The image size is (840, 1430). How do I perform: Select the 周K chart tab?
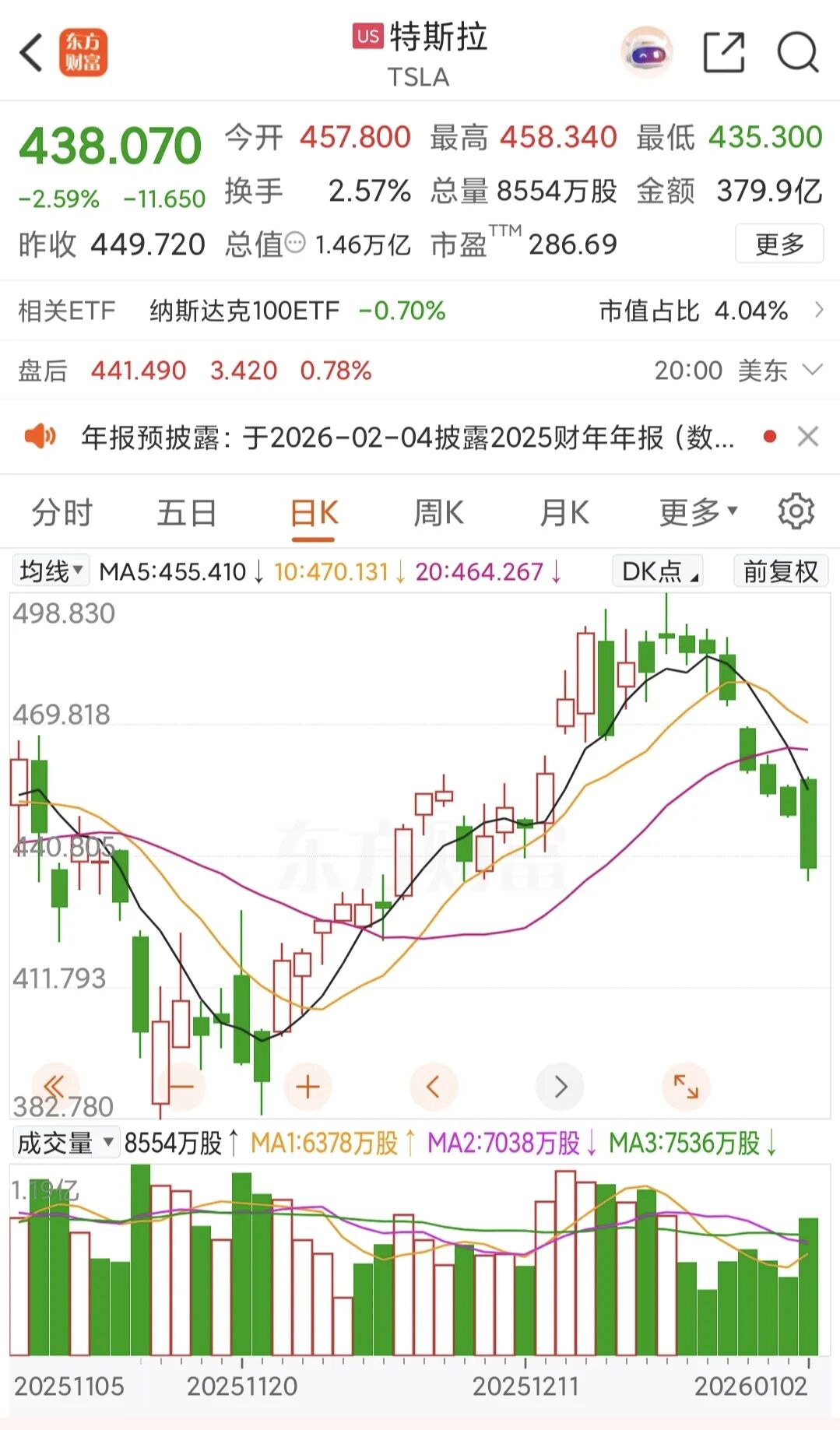point(438,513)
